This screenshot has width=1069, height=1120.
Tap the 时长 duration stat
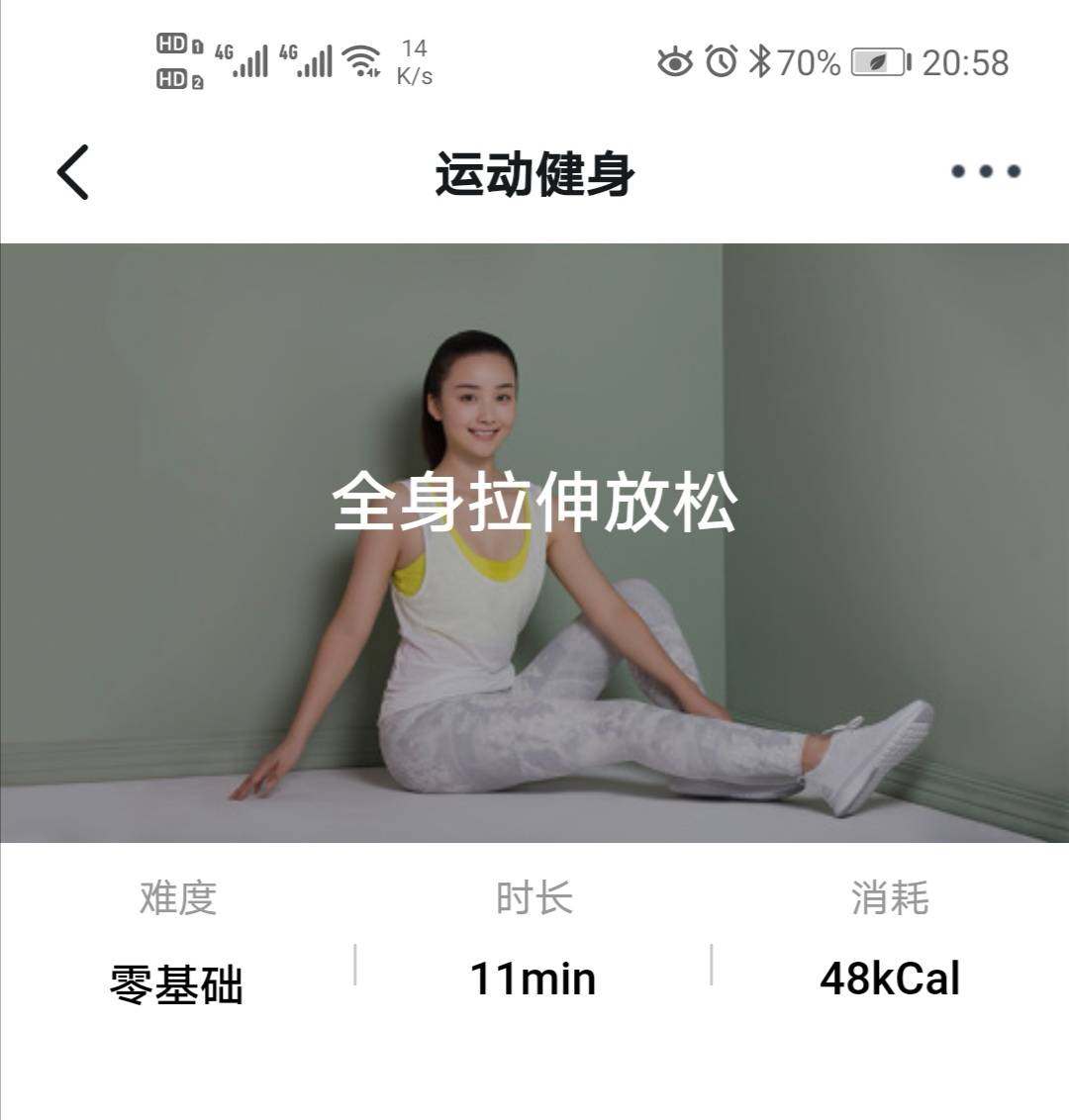point(534,898)
